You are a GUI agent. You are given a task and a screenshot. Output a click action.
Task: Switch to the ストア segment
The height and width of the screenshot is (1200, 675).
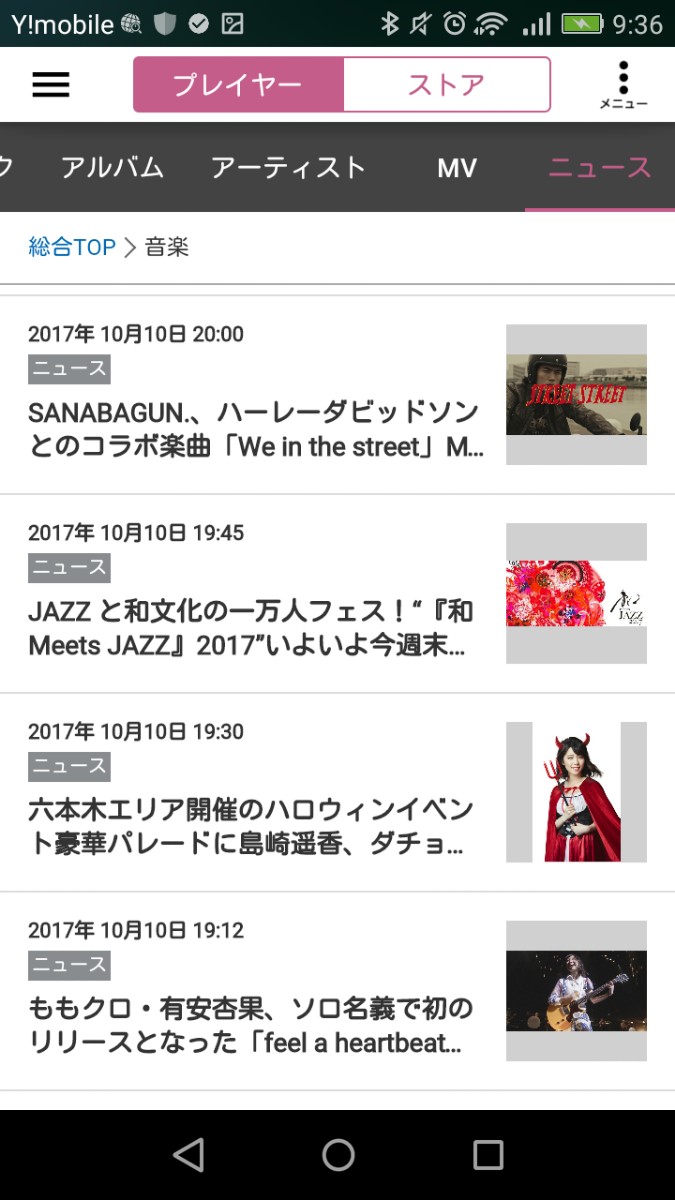(446, 85)
